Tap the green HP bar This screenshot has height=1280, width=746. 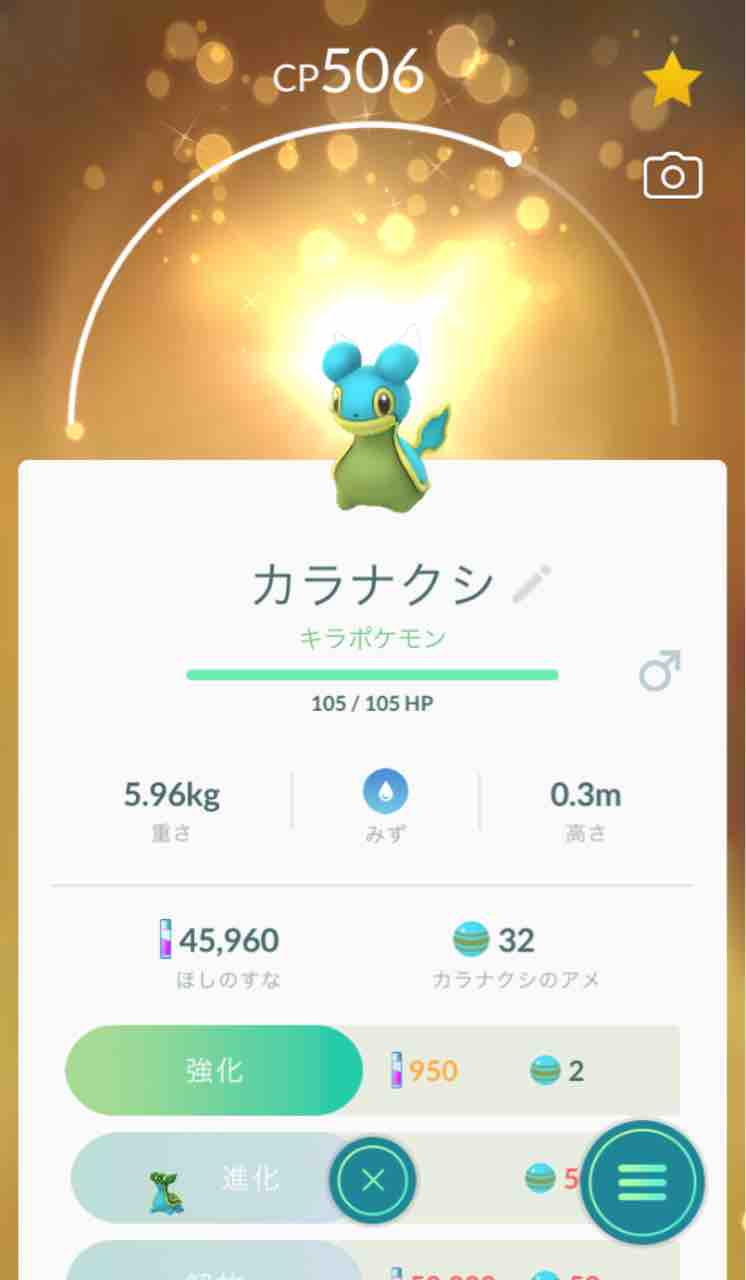click(x=372, y=673)
